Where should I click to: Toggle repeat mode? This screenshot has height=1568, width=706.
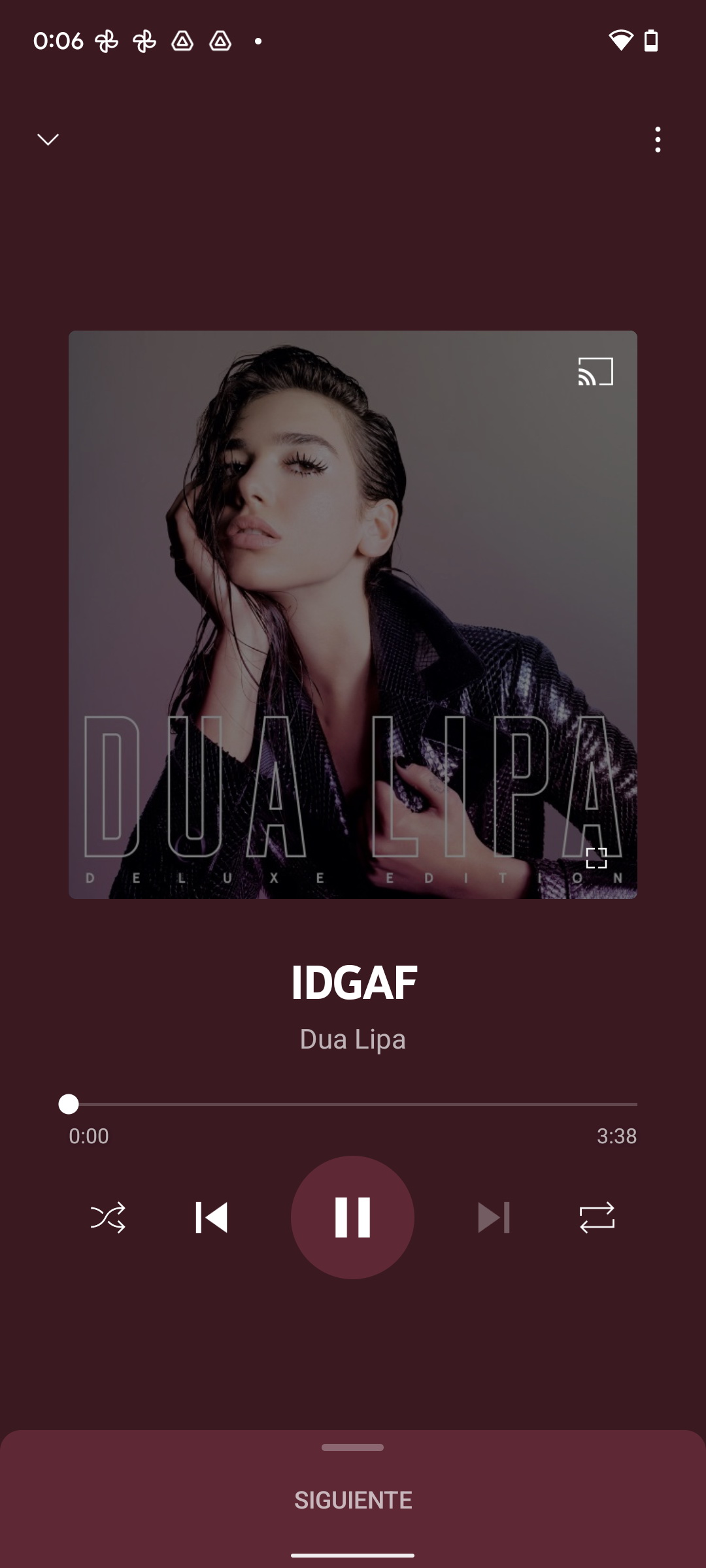coord(597,1217)
